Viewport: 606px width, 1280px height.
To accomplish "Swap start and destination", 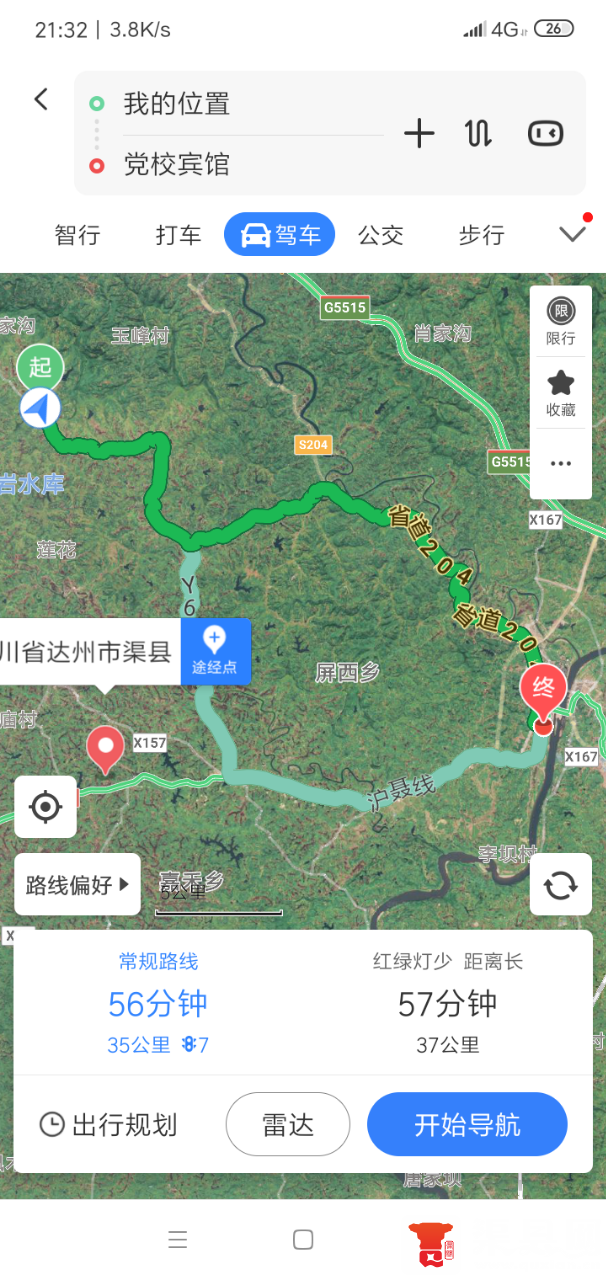I will point(478,134).
